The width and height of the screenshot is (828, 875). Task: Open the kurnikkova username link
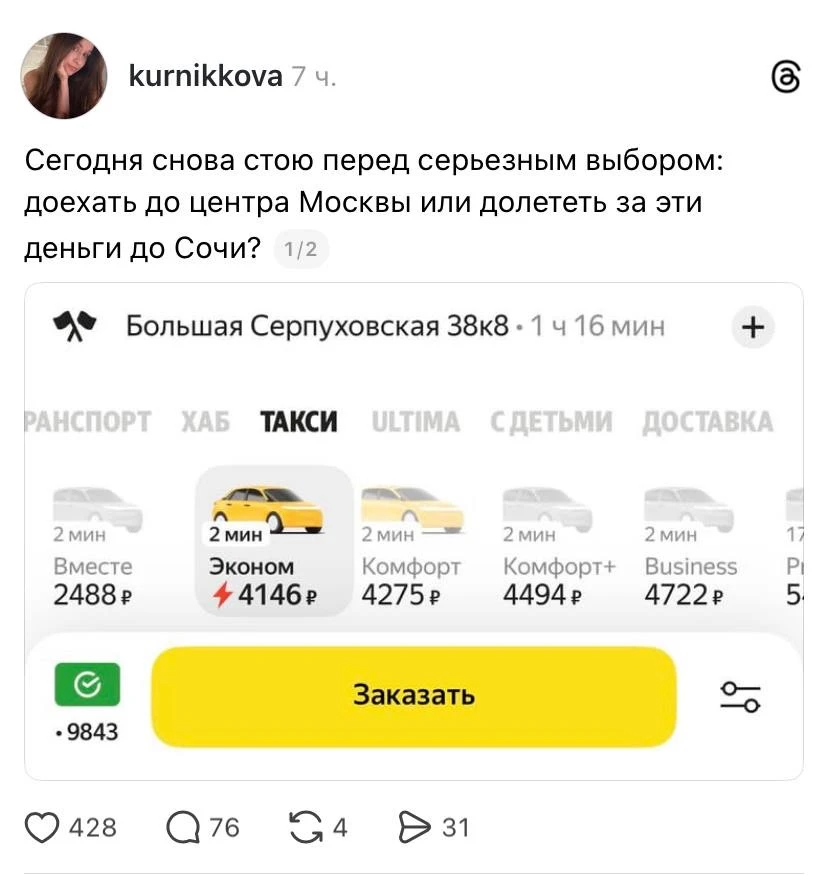coord(205,76)
